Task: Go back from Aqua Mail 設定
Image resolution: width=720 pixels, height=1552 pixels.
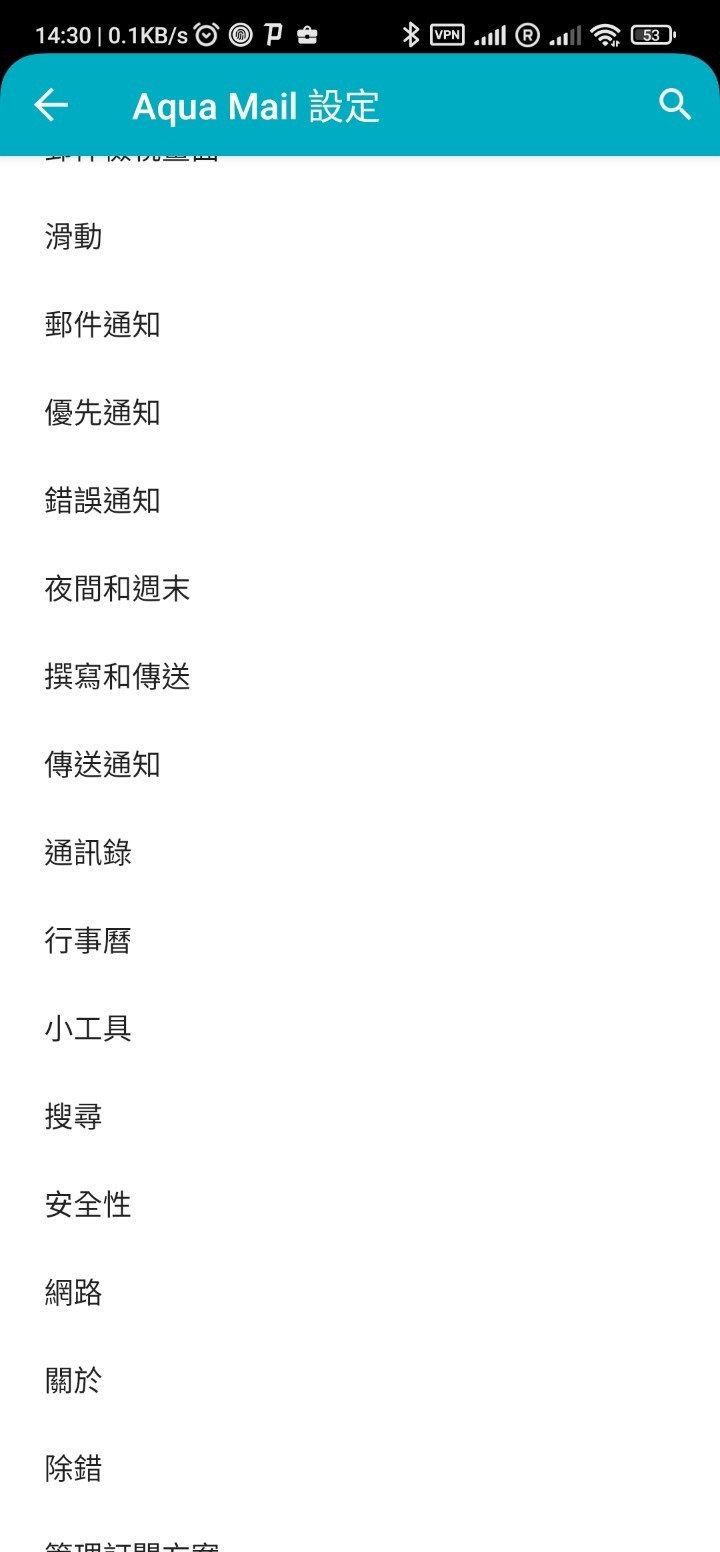Action: click(51, 105)
